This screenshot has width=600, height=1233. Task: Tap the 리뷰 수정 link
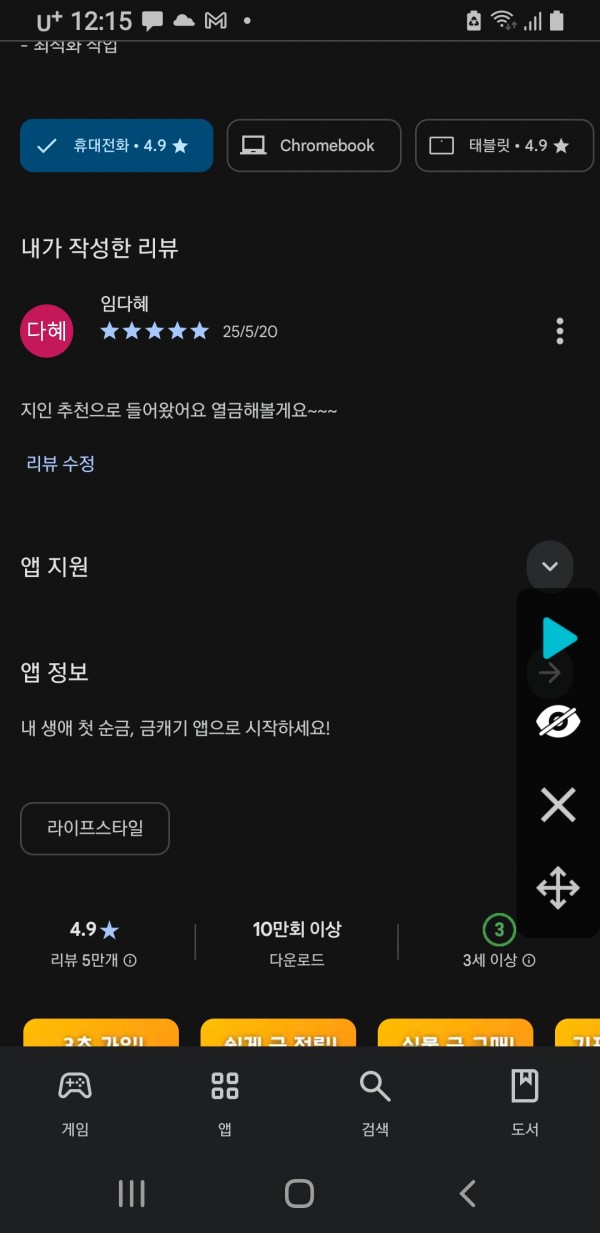61,463
